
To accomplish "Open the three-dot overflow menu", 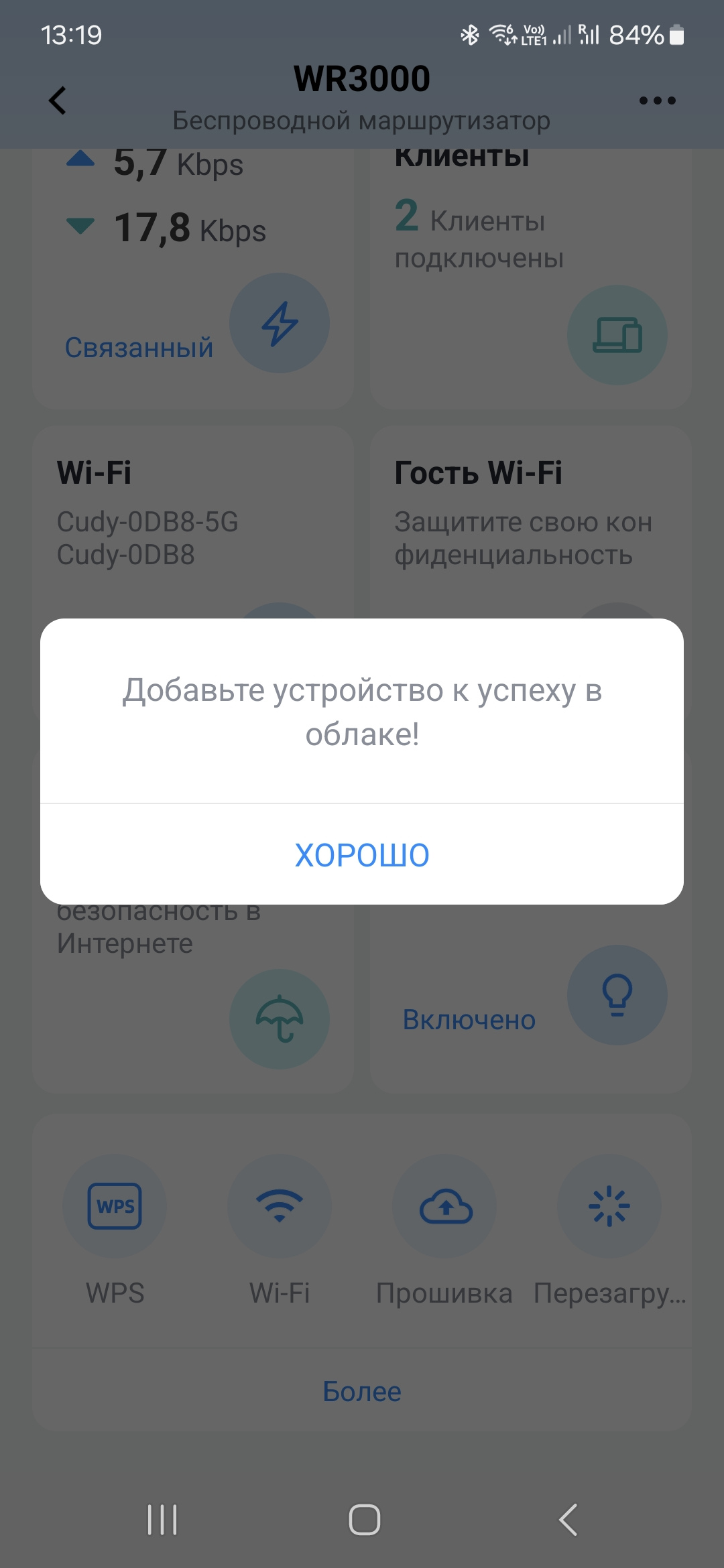I will 657,101.
